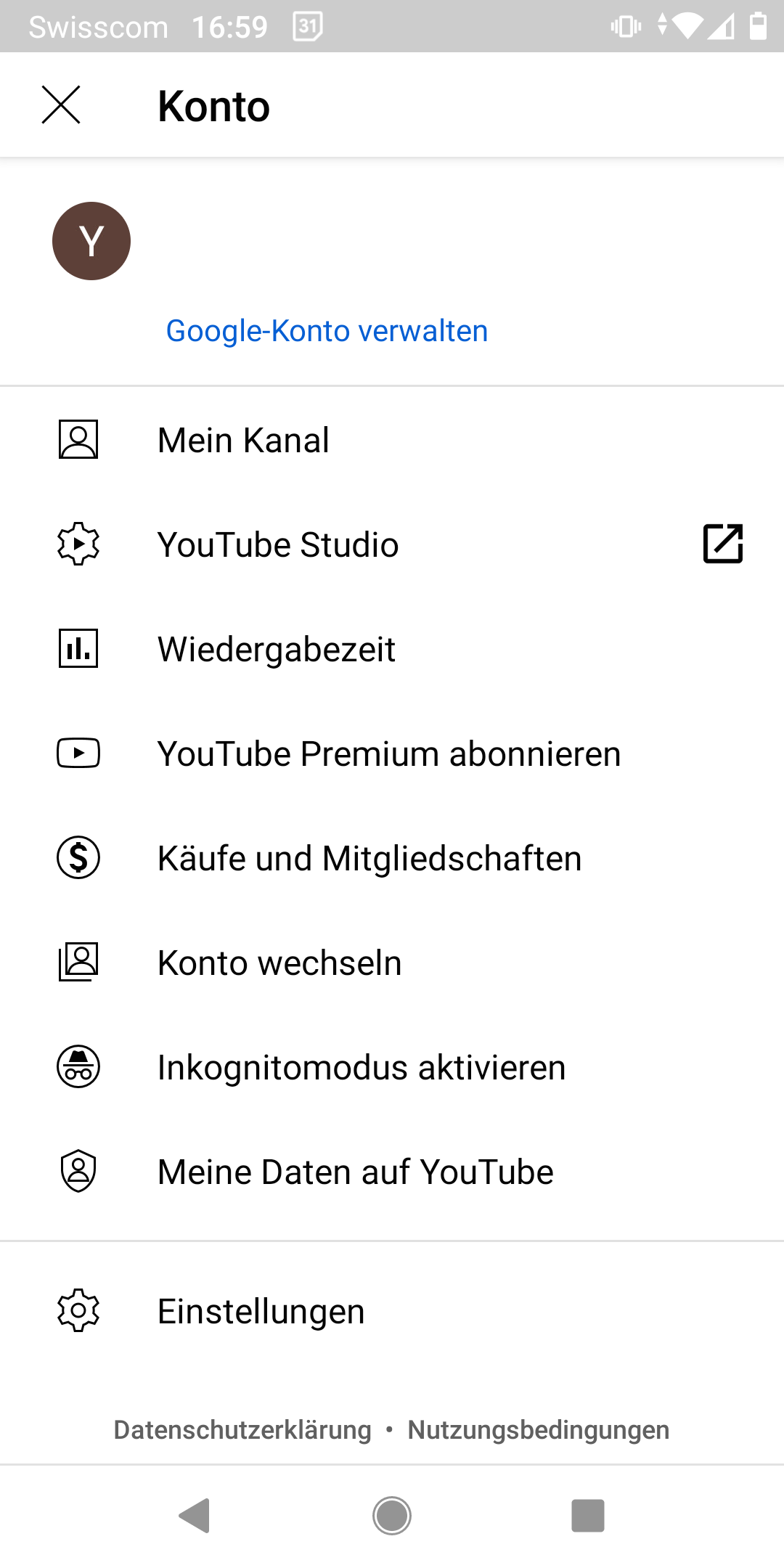Read the Datenschutzerklärung
Viewport: 784px width, 1568px height.
(242, 1430)
